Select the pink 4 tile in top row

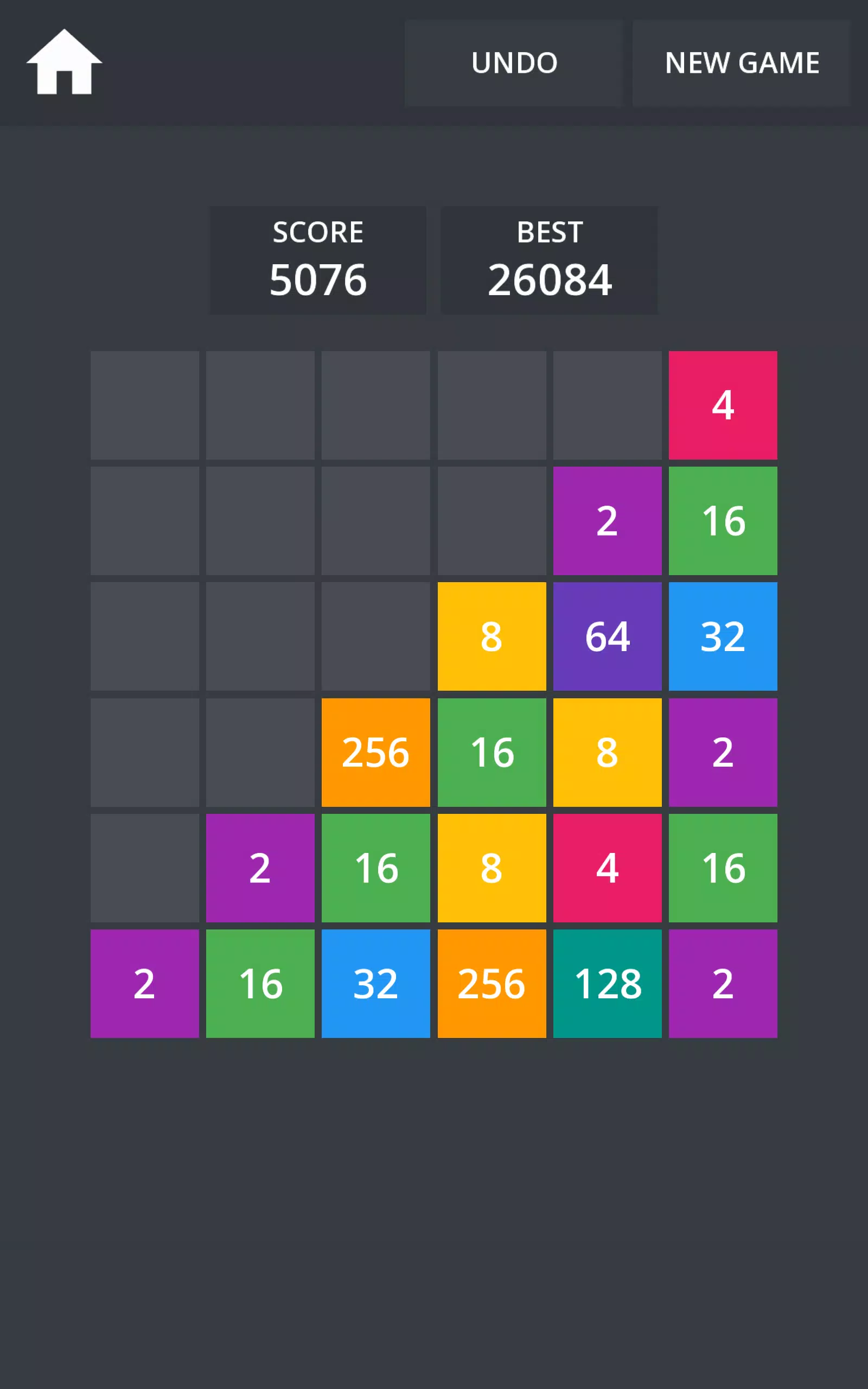723,405
